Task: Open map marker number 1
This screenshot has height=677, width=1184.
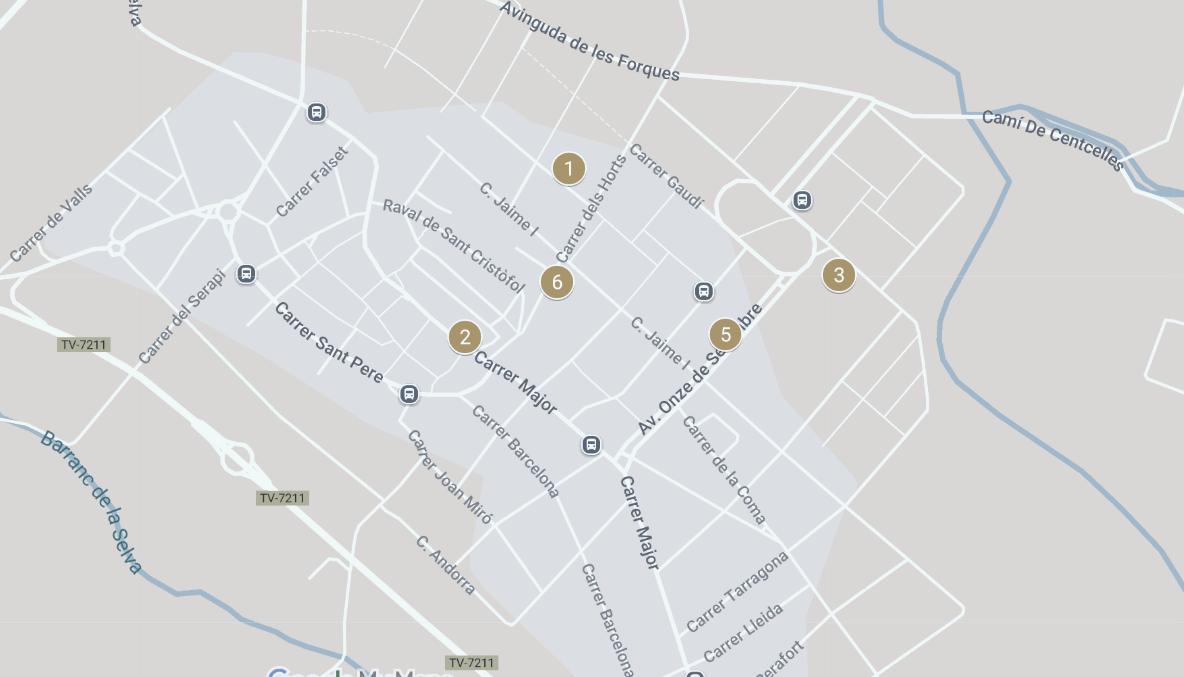Action: [x=568, y=169]
